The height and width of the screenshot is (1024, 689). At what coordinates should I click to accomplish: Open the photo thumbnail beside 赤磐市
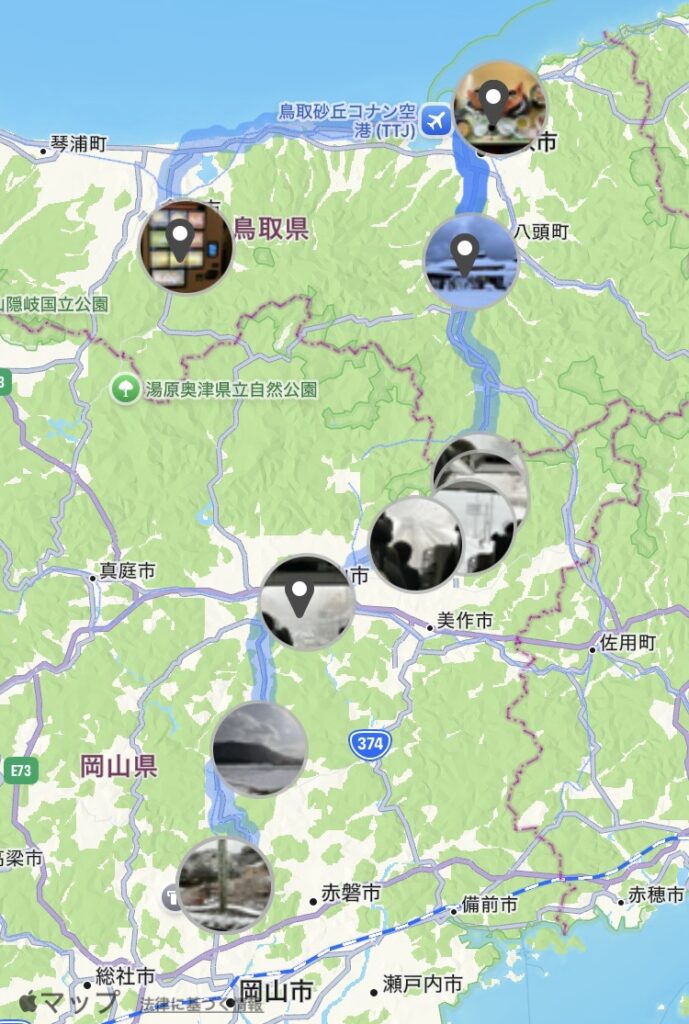pos(225,884)
